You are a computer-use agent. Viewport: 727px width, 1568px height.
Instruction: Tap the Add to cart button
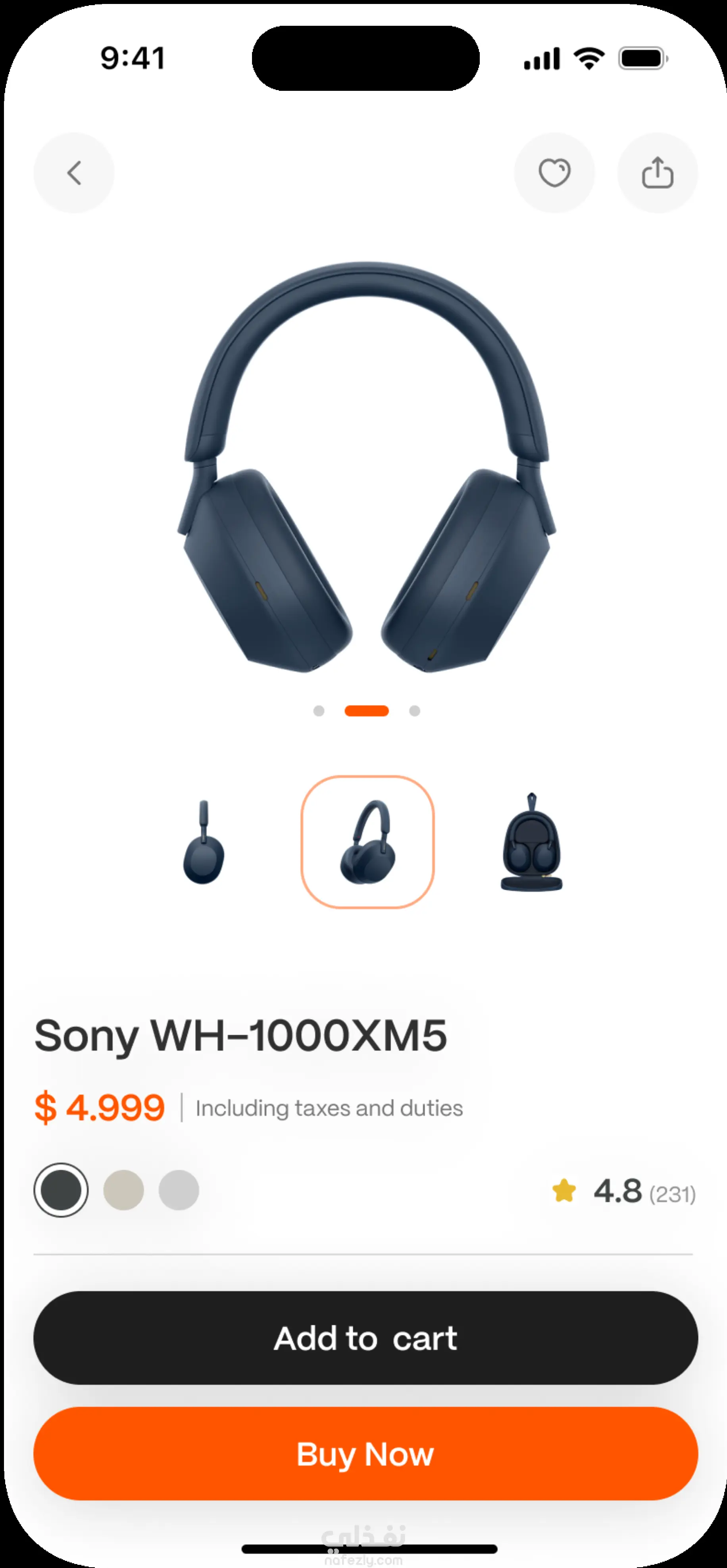coord(365,1337)
